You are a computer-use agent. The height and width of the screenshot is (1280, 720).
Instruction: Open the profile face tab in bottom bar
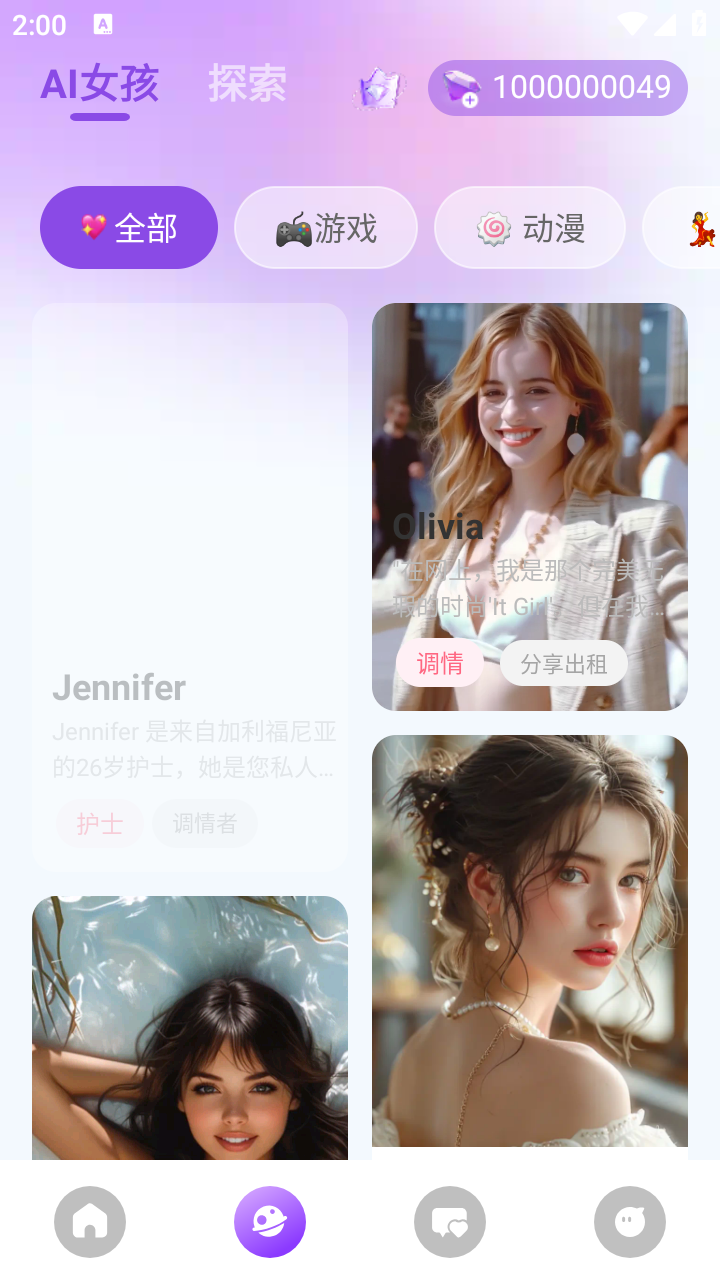click(x=630, y=1221)
